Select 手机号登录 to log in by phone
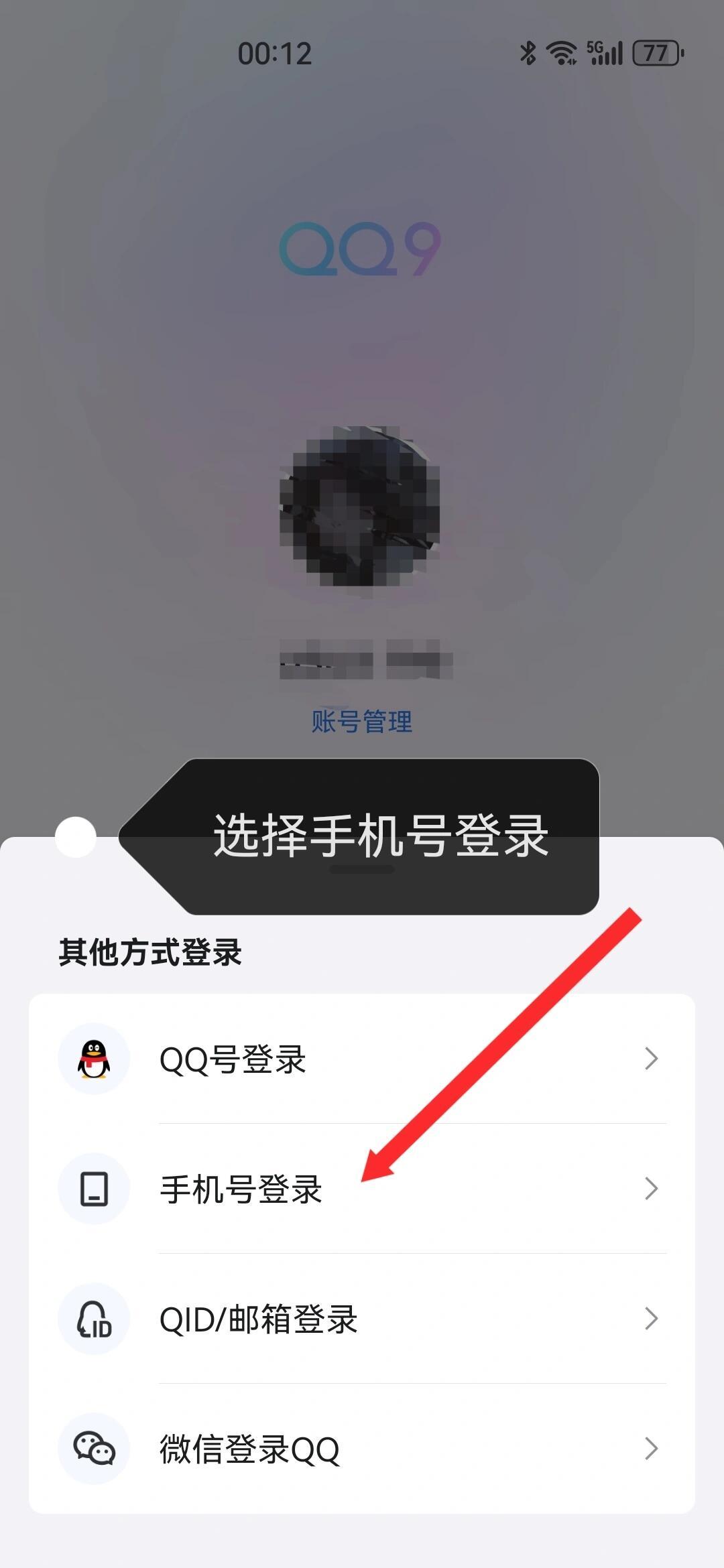724x1568 pixels. (362, 1189)
